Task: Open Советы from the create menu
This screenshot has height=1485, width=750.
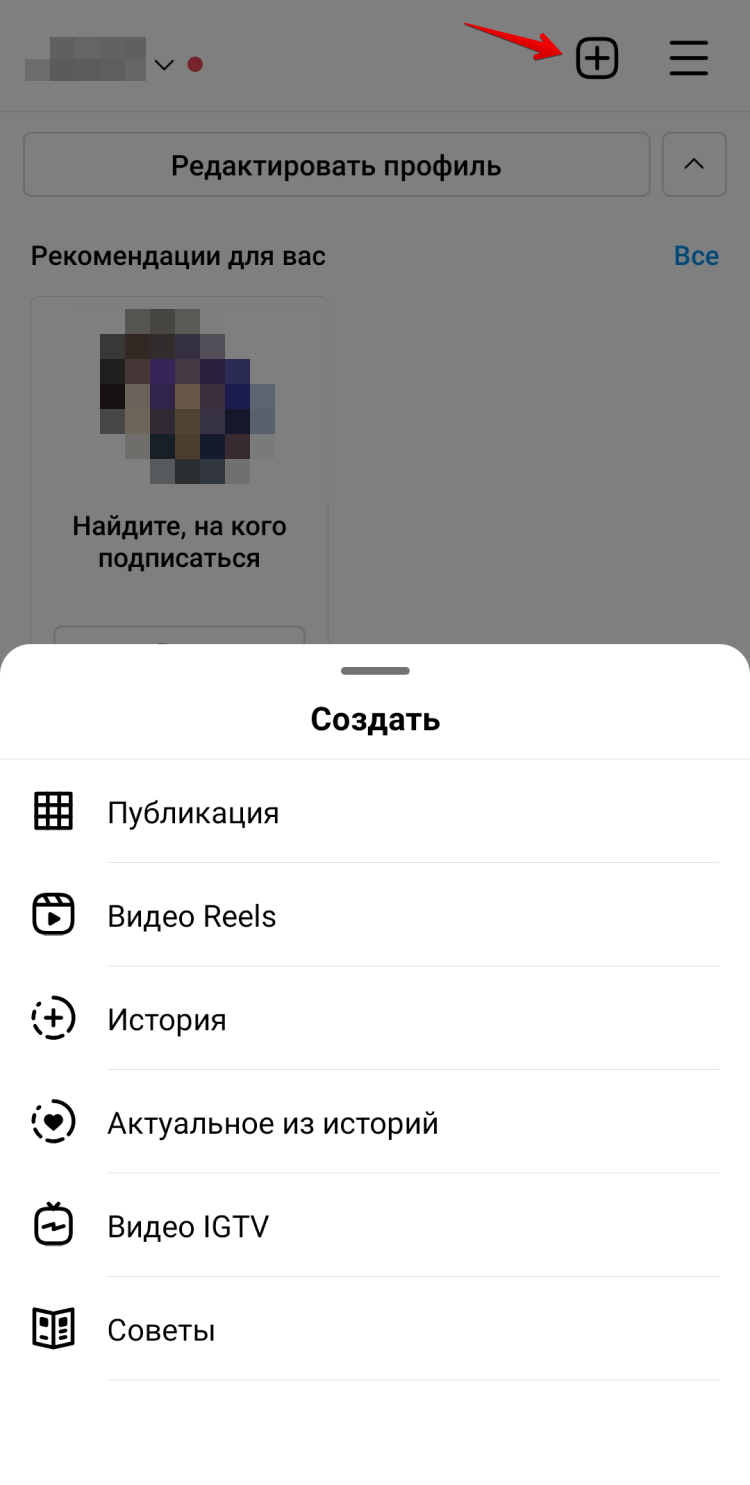Action: 161,1330
